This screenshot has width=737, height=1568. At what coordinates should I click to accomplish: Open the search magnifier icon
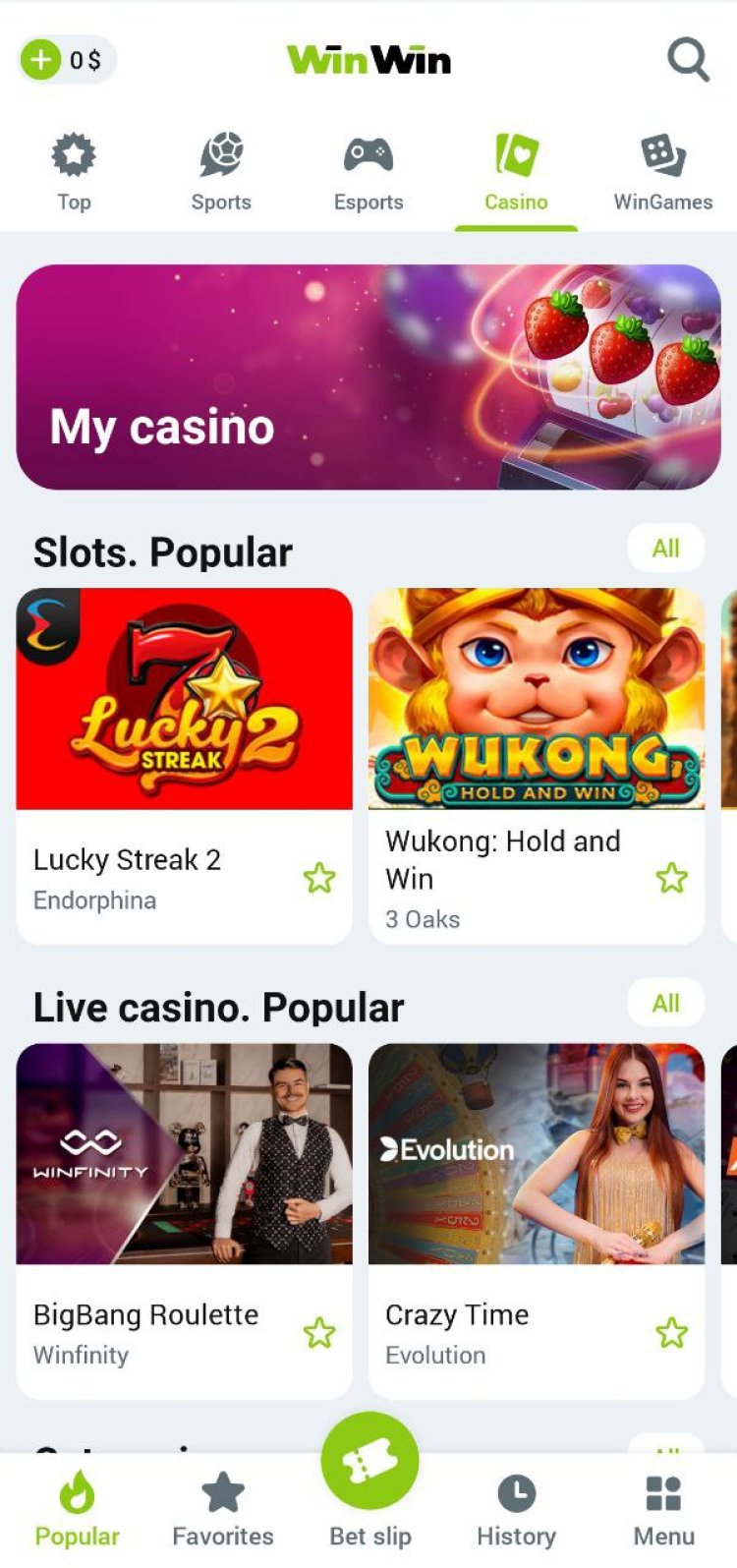pos(688,60)
